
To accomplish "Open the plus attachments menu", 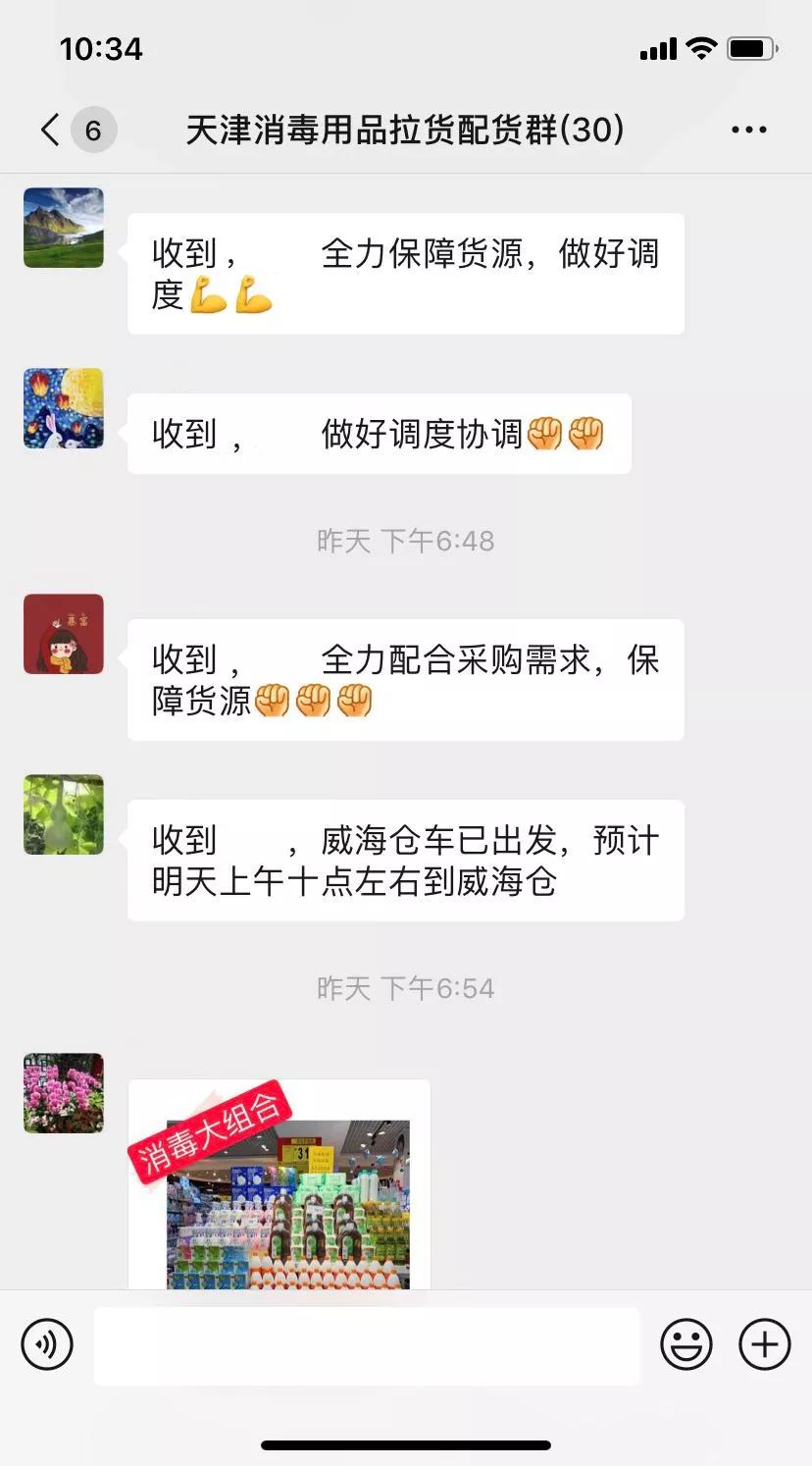I will pos(764,1344).
